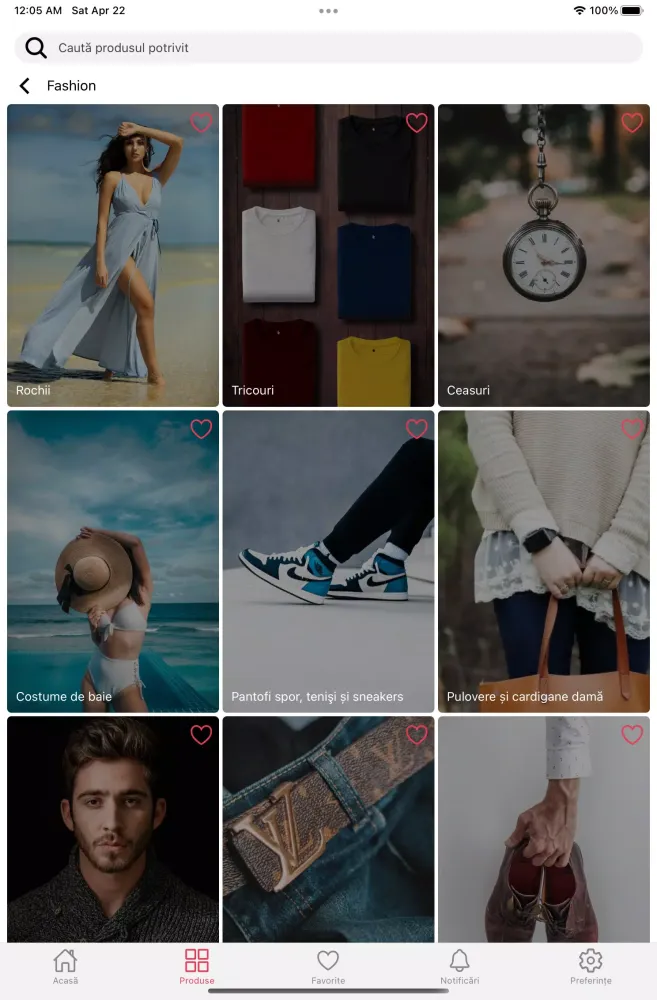The height and width of the screenshot is (1000, 657).
Task: Tap the heart on the Ceasuri tile
Action: [x=632, y=123]
